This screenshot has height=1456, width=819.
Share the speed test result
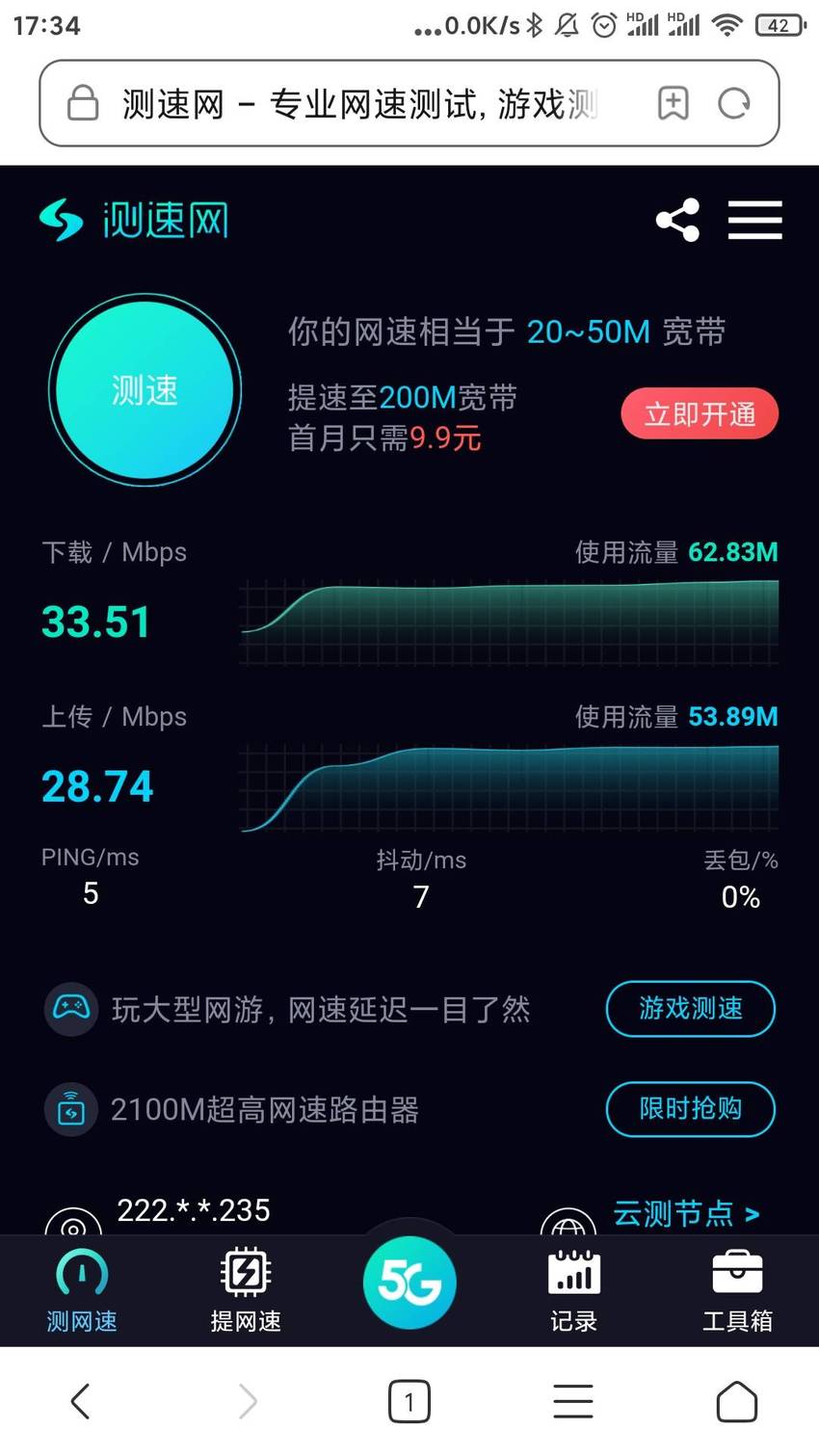[x=677, y=221]
